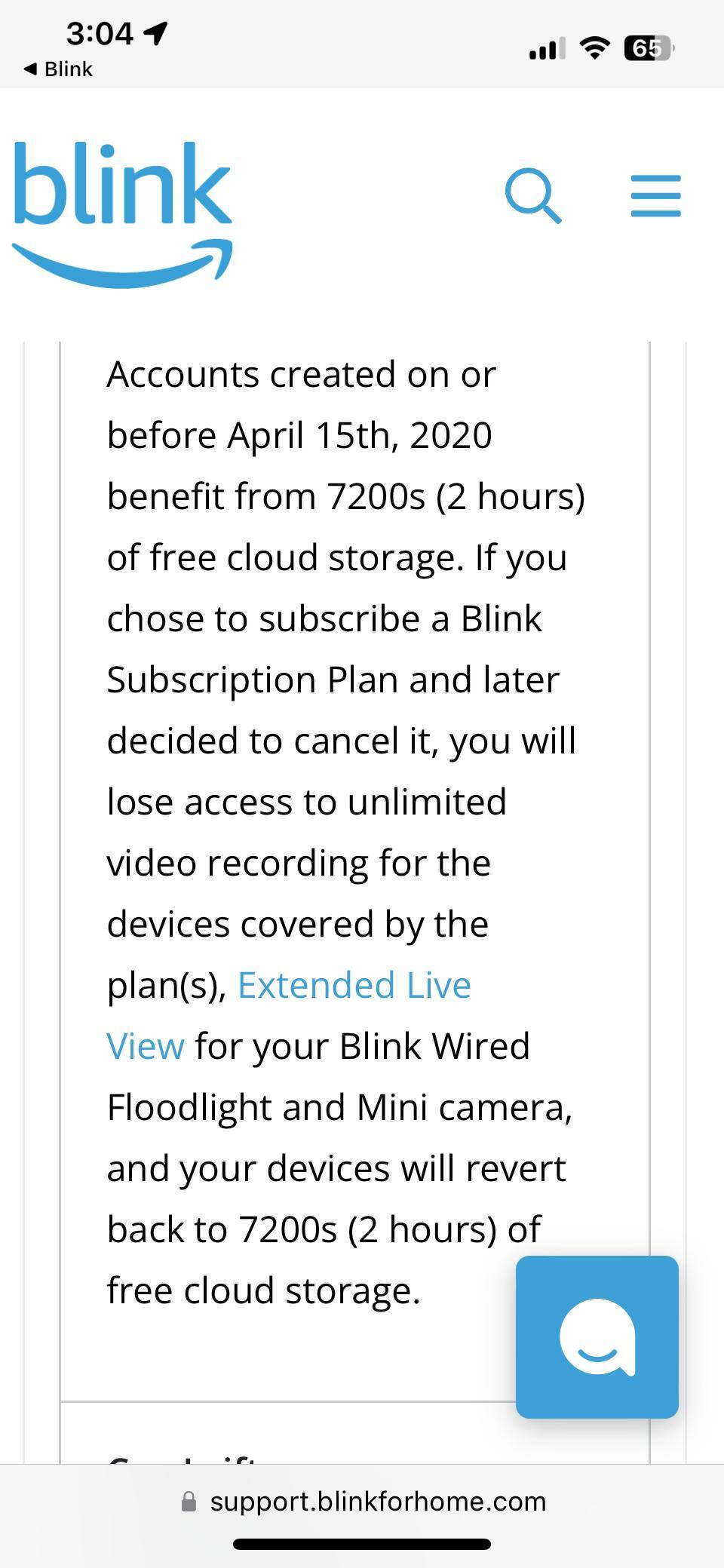Open the Extended Live View link
This screenshot has width=724, height=1568.
pos(354,986)
